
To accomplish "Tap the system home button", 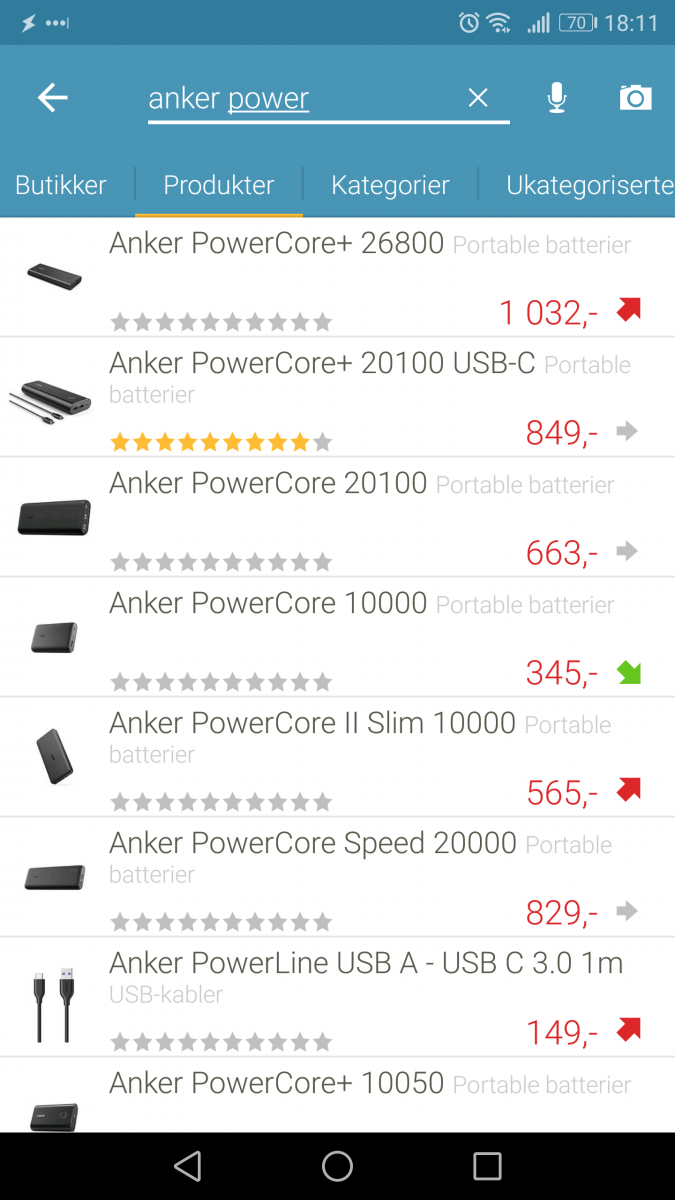I will [337, 1166].
